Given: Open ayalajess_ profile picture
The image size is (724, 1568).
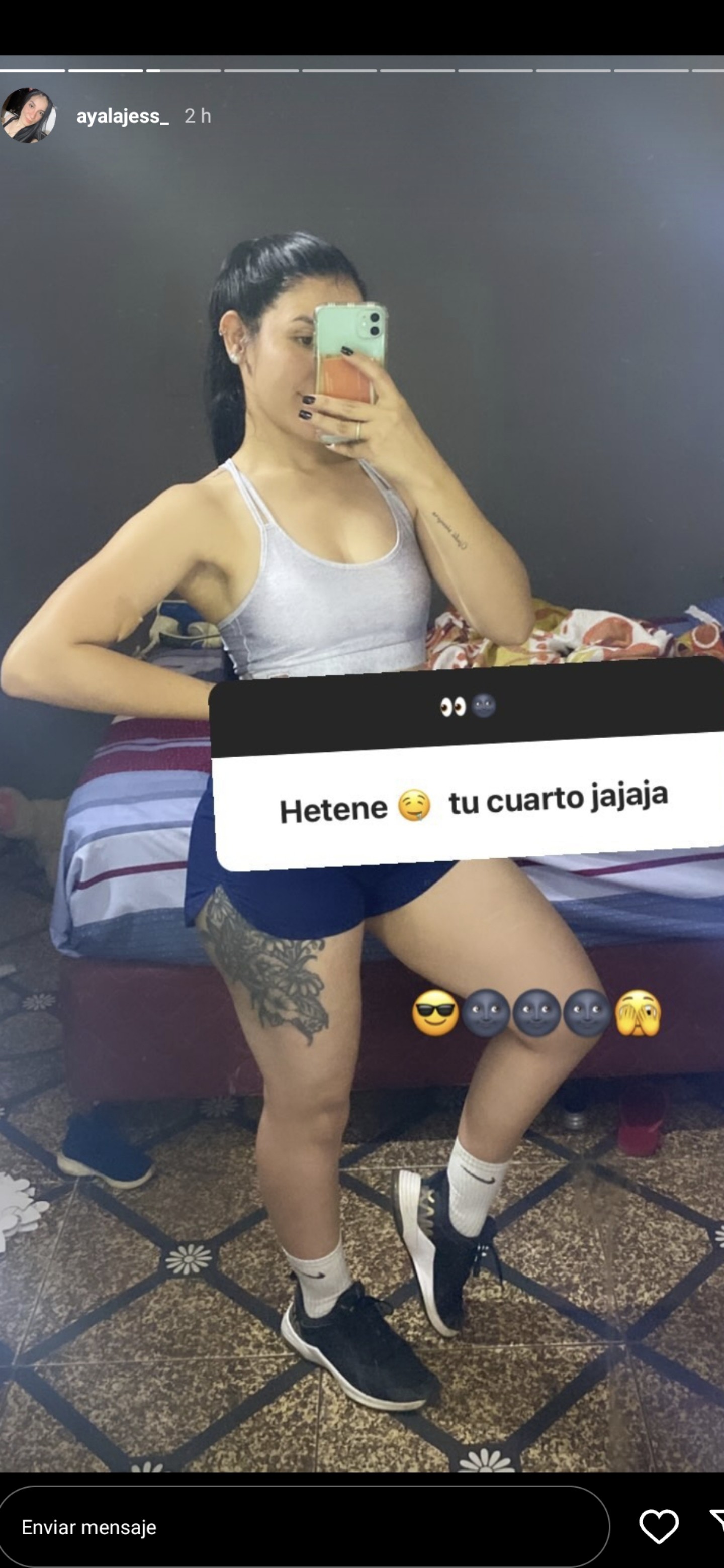Looking at the screenshot, I should pyautogui.click(x=29, y=116).
